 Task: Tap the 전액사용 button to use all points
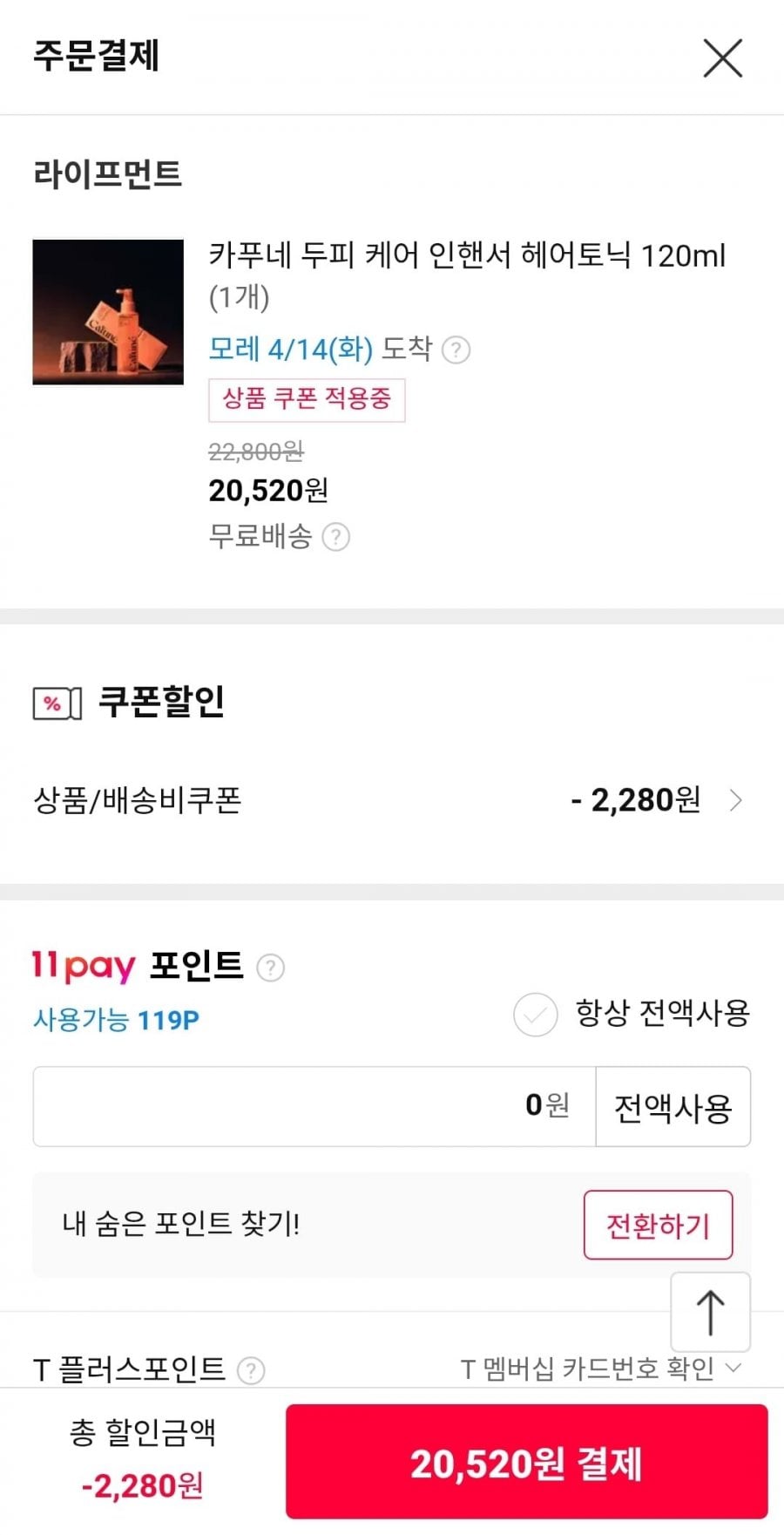[672, 1107]
